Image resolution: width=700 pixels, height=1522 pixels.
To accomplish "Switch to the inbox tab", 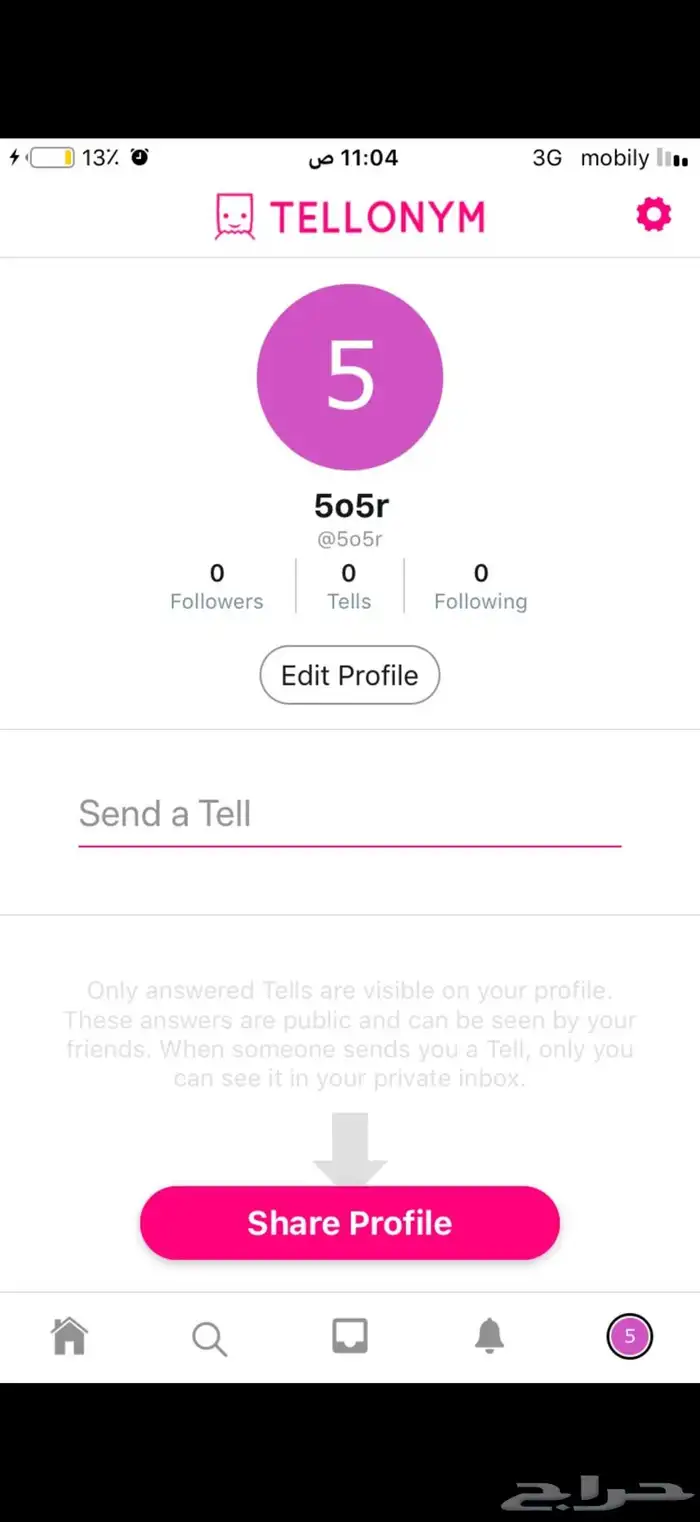I will pos(350,1336).
